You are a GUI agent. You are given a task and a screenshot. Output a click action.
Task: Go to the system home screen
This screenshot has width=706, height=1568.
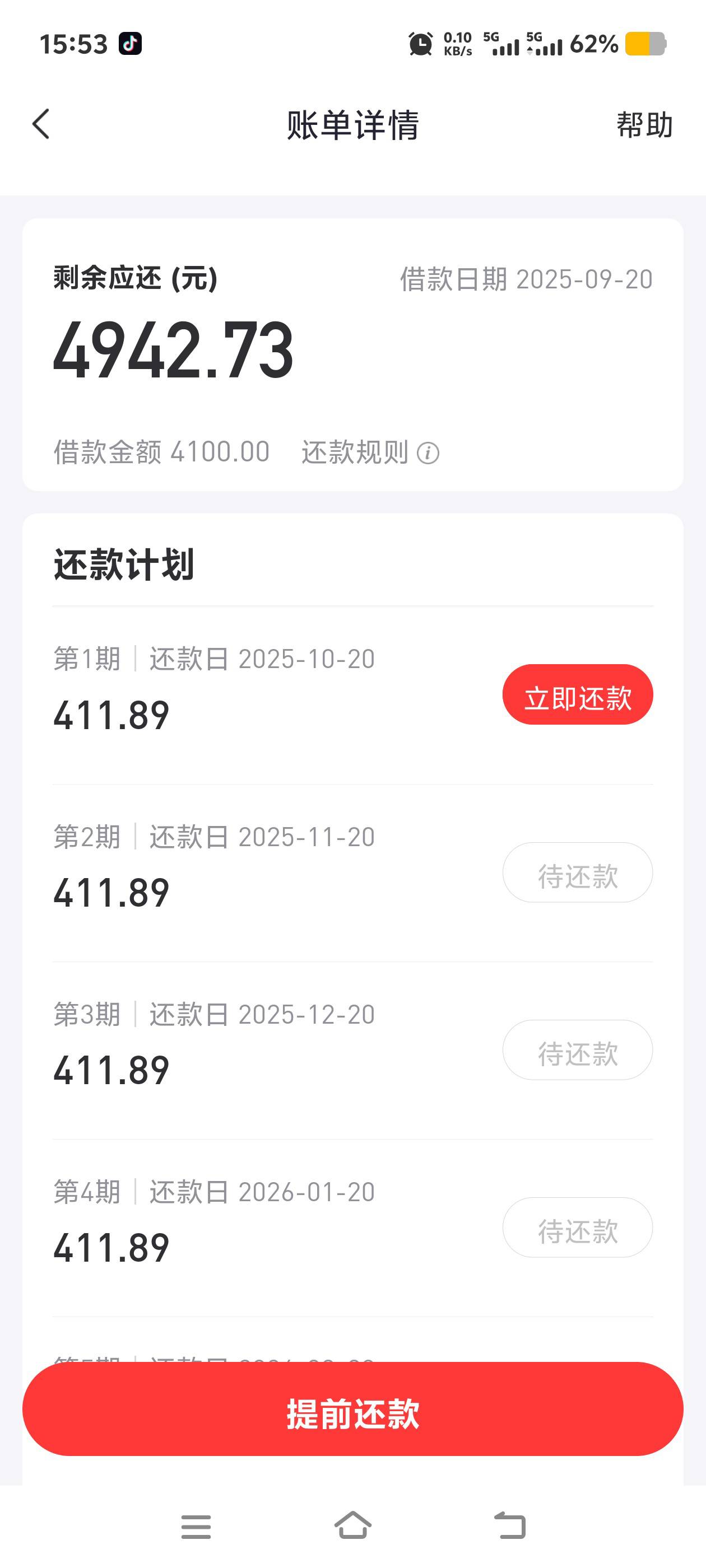[352, 1526]
